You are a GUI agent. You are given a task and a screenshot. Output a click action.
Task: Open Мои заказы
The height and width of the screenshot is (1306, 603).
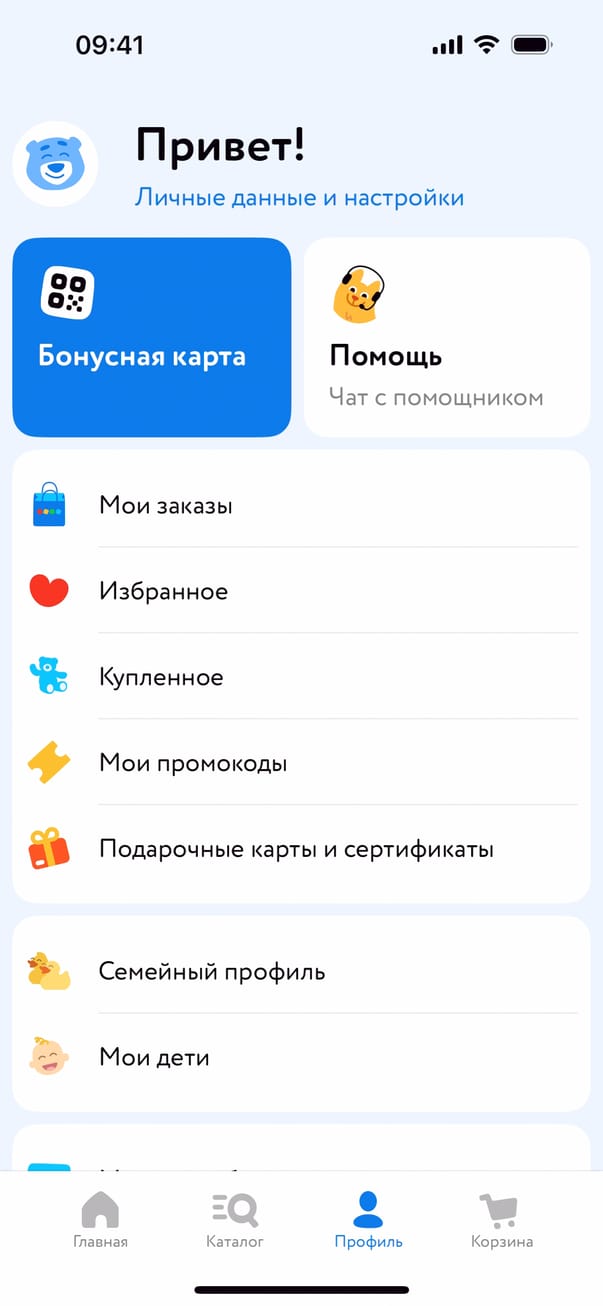300,505
